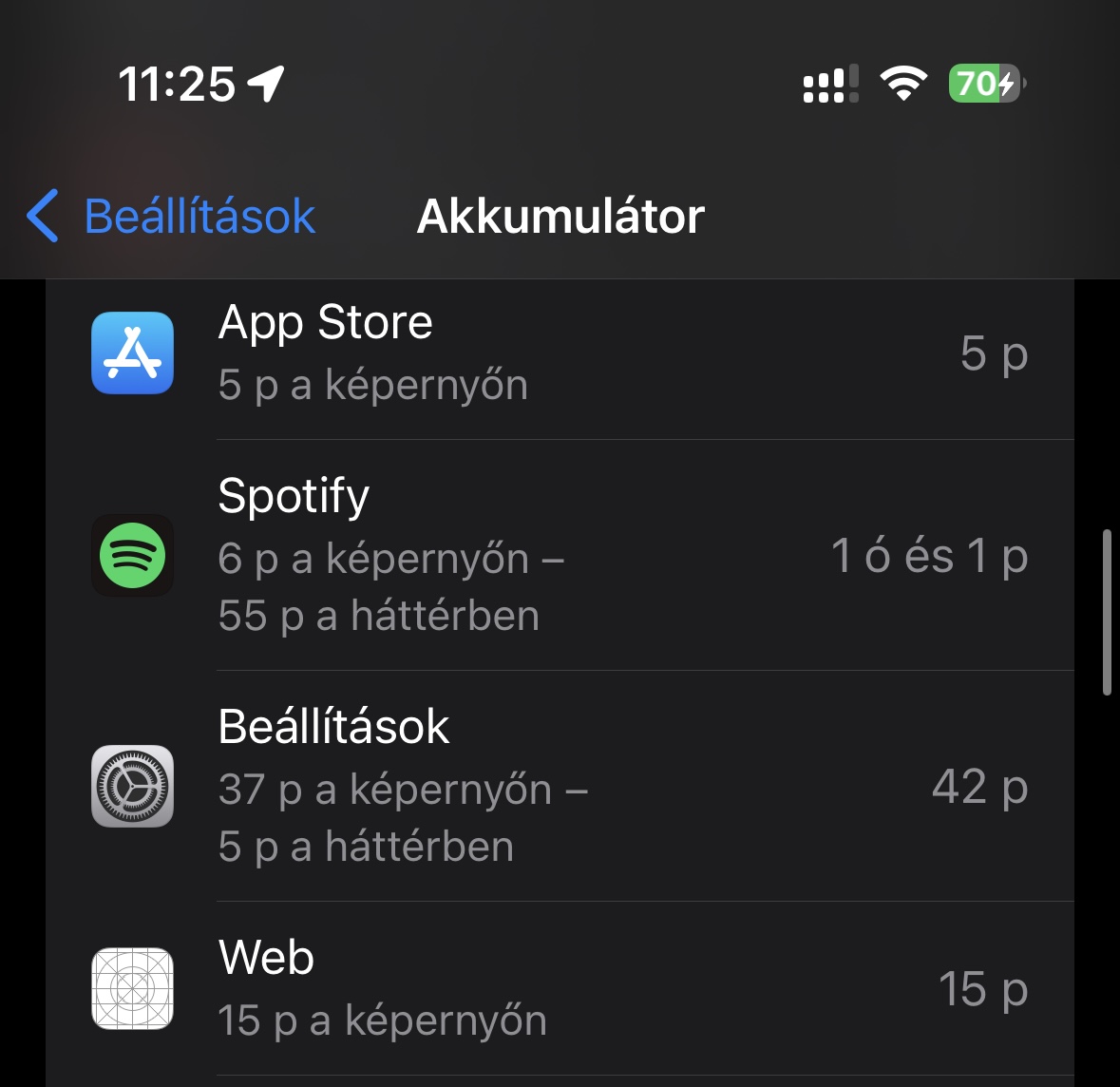Viewport: 1120px width, 1087px height.
Task: Tap the Beállítások app usage row
Action: coord(559,787)
